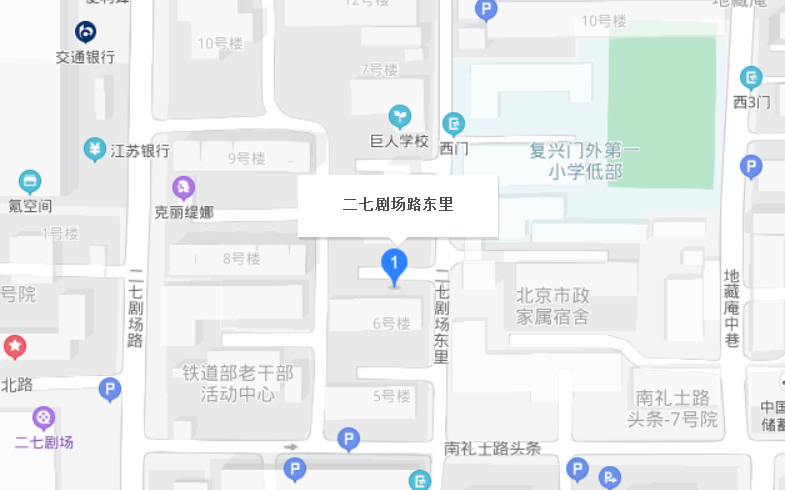
Task: Tap the 西3门 gate entrance marker
Action: [x=751, y=77]
